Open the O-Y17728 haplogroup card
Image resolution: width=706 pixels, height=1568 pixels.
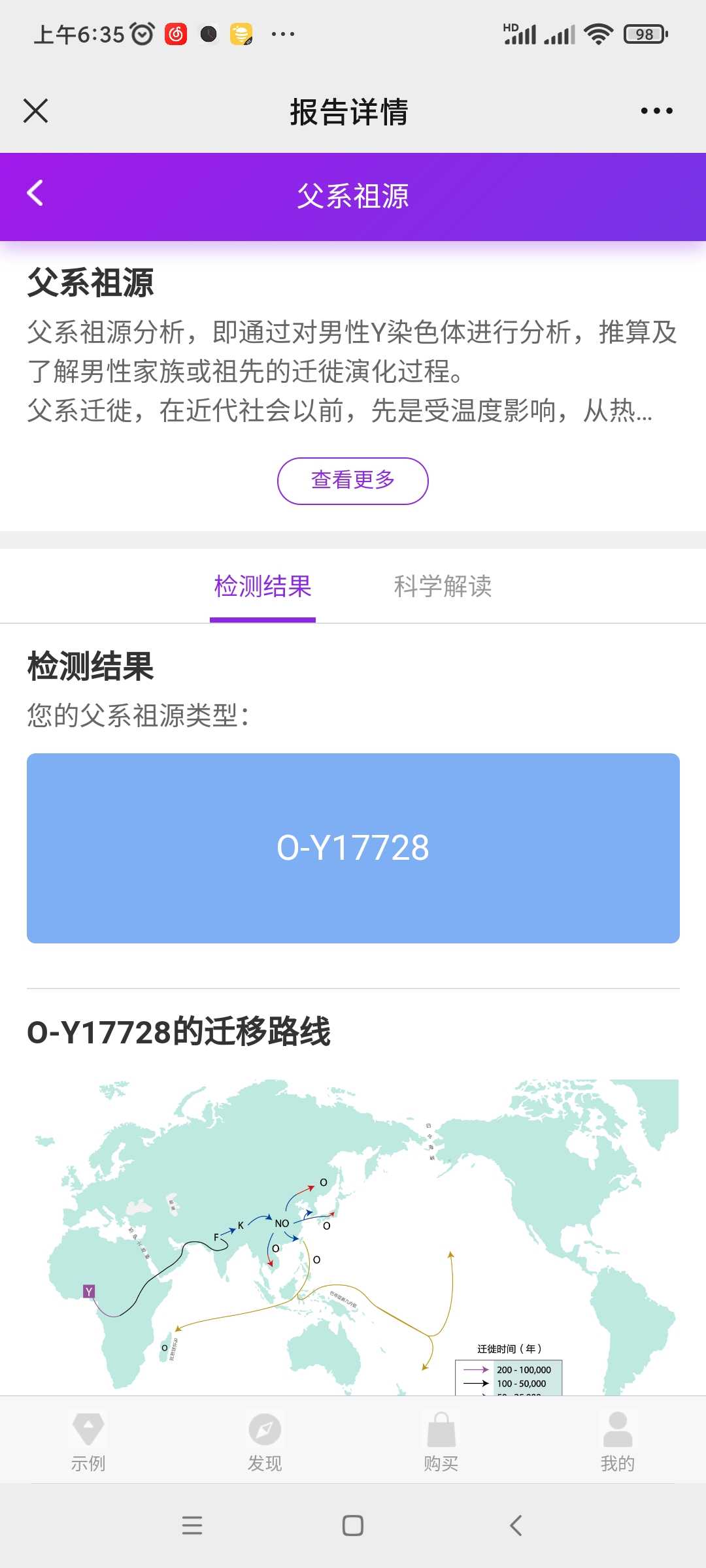353,848
